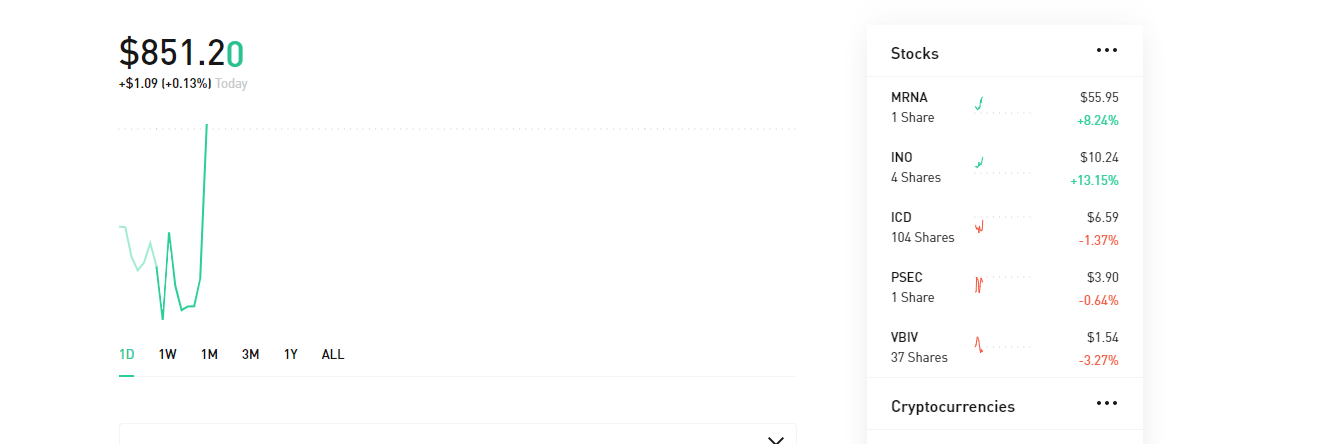Tap the VBIV stock row
The image size is (1325, 444).
coord(1004,347)
